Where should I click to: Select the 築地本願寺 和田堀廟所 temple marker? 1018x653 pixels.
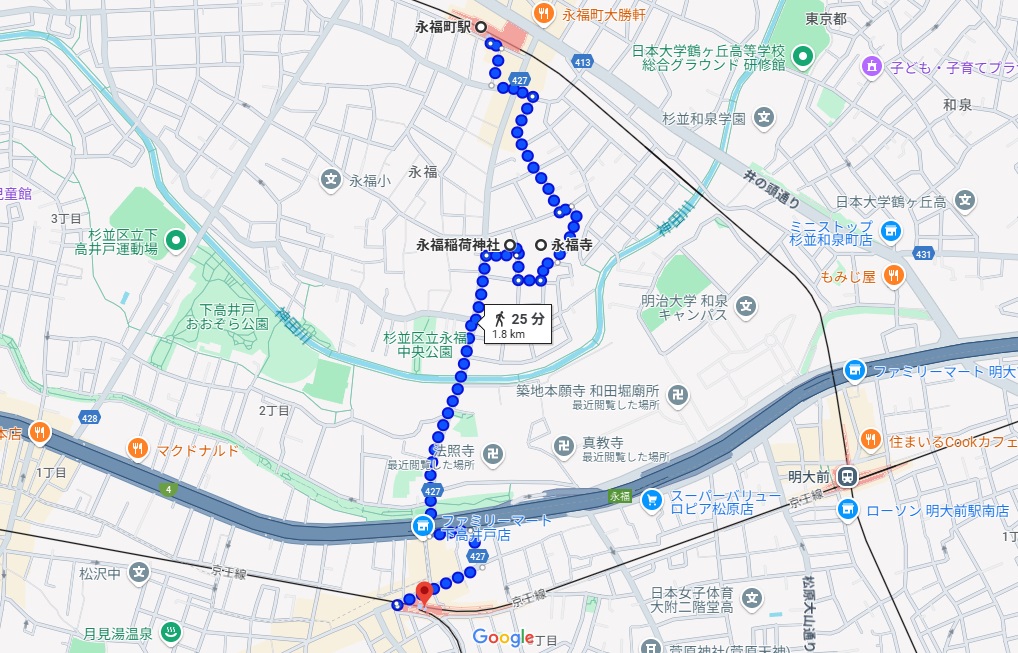pos(680,391)
